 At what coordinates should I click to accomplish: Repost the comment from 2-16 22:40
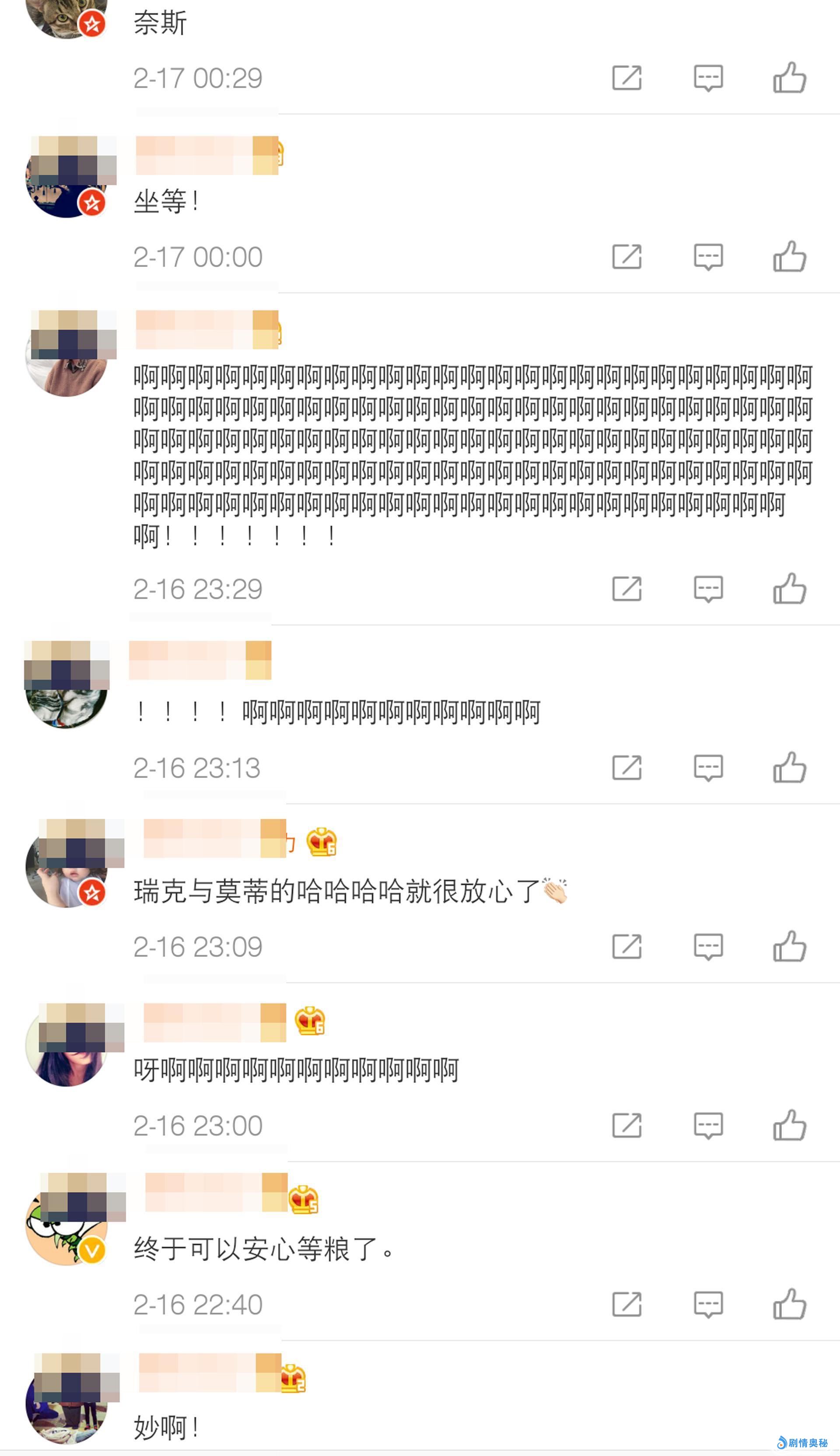(626, 1304)
